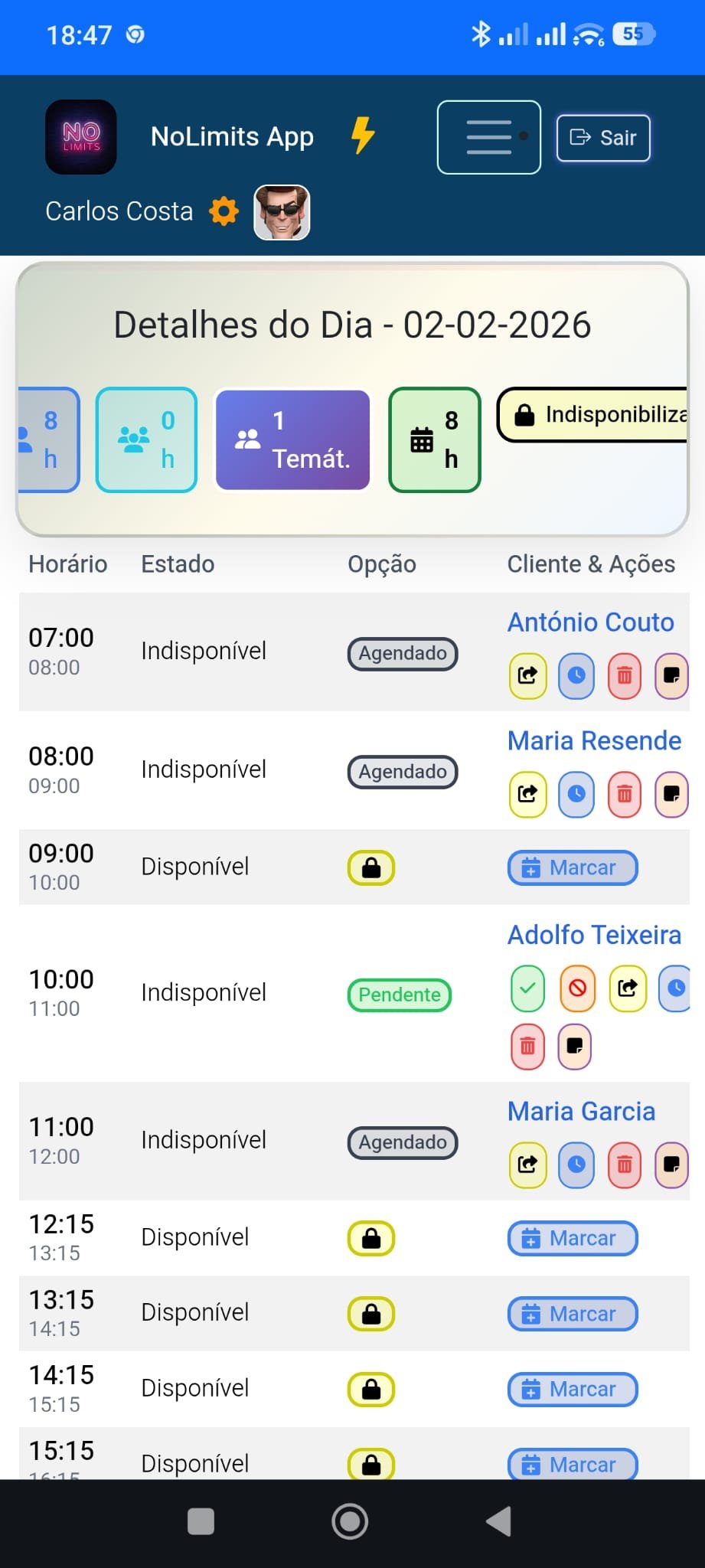Select the green 8h calendar stat card
Screen dimensions: 705x1568
tap(434, 439)
